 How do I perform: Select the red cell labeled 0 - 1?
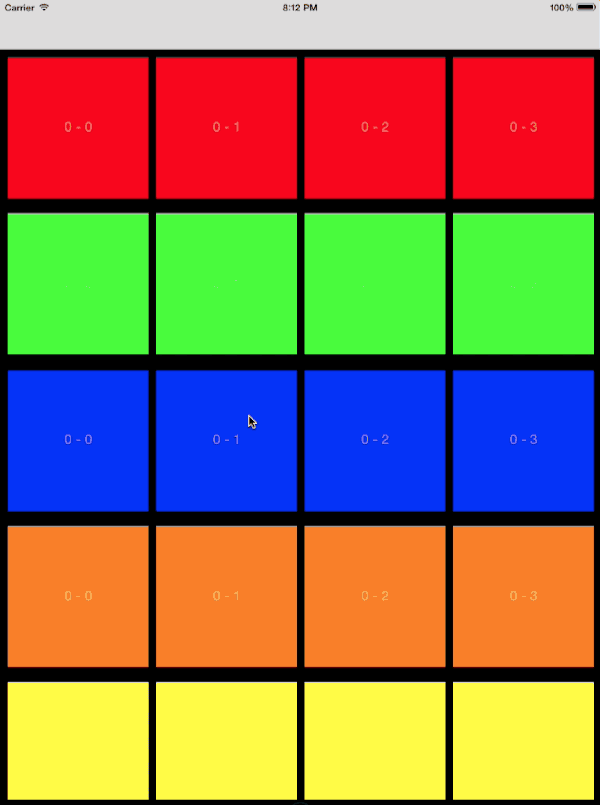[226, 127]
